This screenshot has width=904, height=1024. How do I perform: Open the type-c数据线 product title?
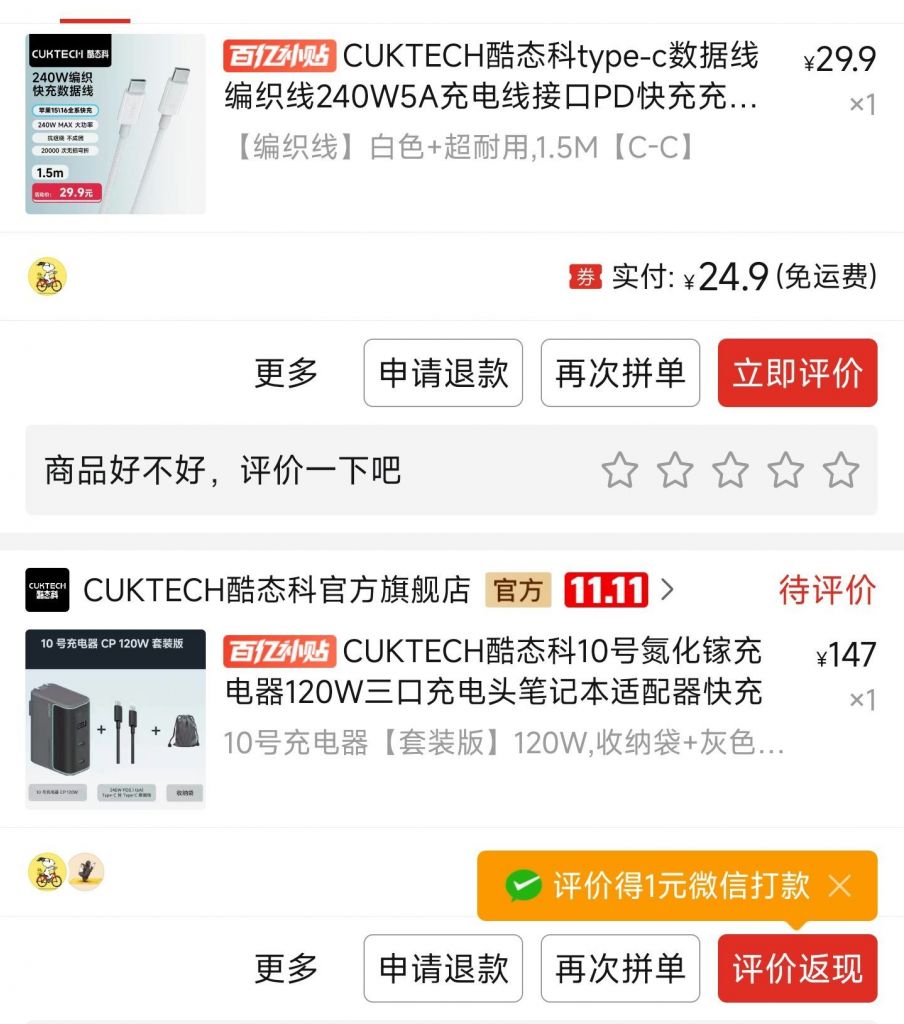[500, 76]
